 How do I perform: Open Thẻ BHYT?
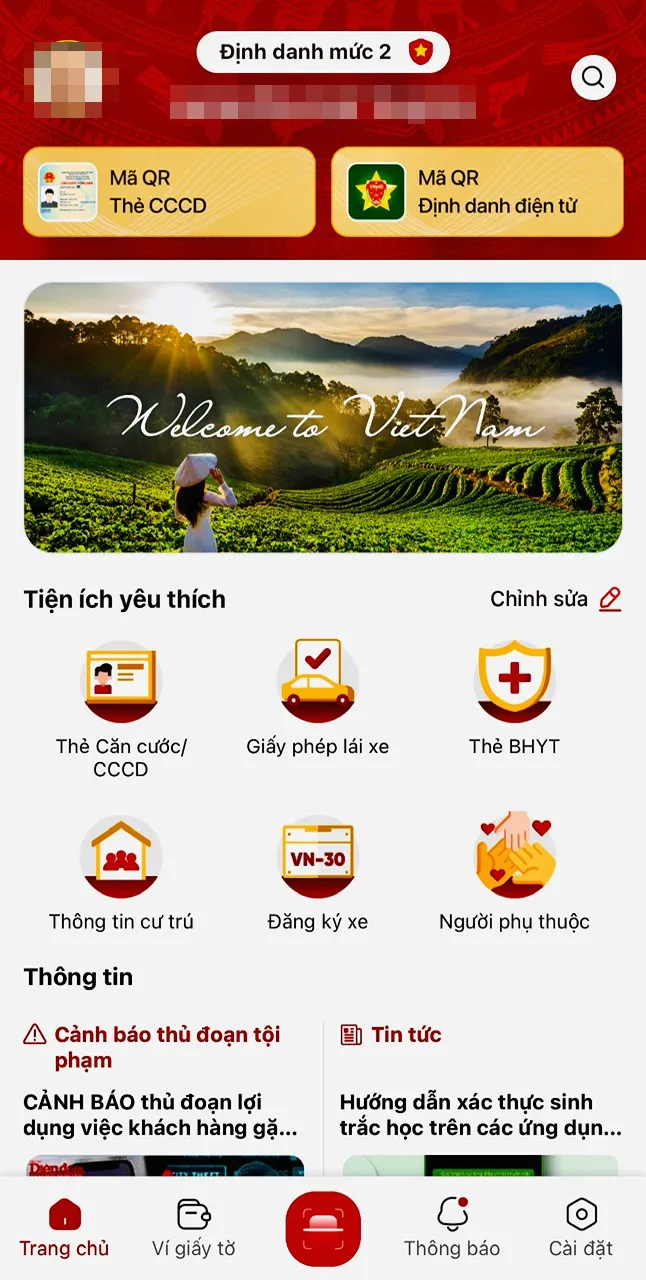click(514, 699)
